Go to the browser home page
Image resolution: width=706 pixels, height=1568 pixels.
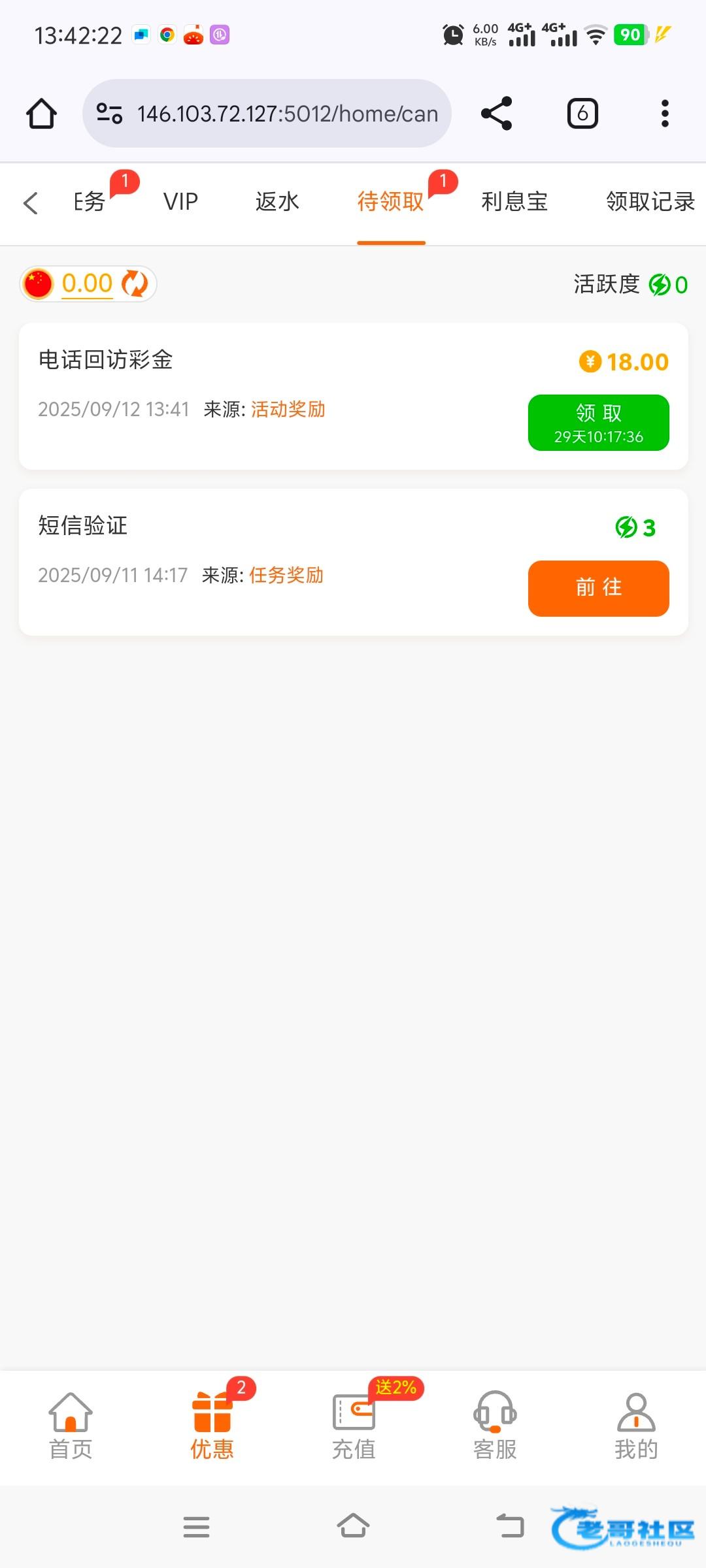pyautogui.click(x=41, y=114)
